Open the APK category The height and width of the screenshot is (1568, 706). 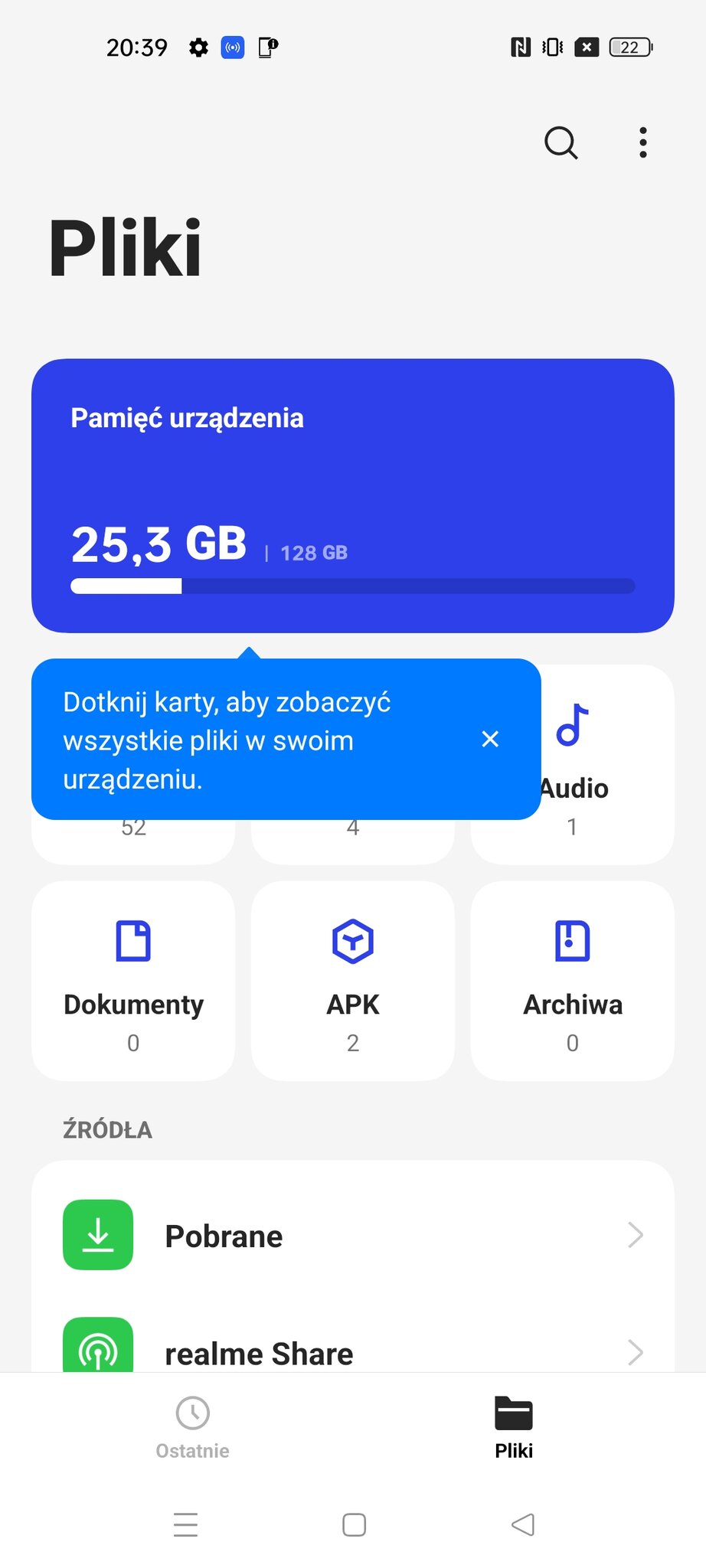[x=353, y=981]
